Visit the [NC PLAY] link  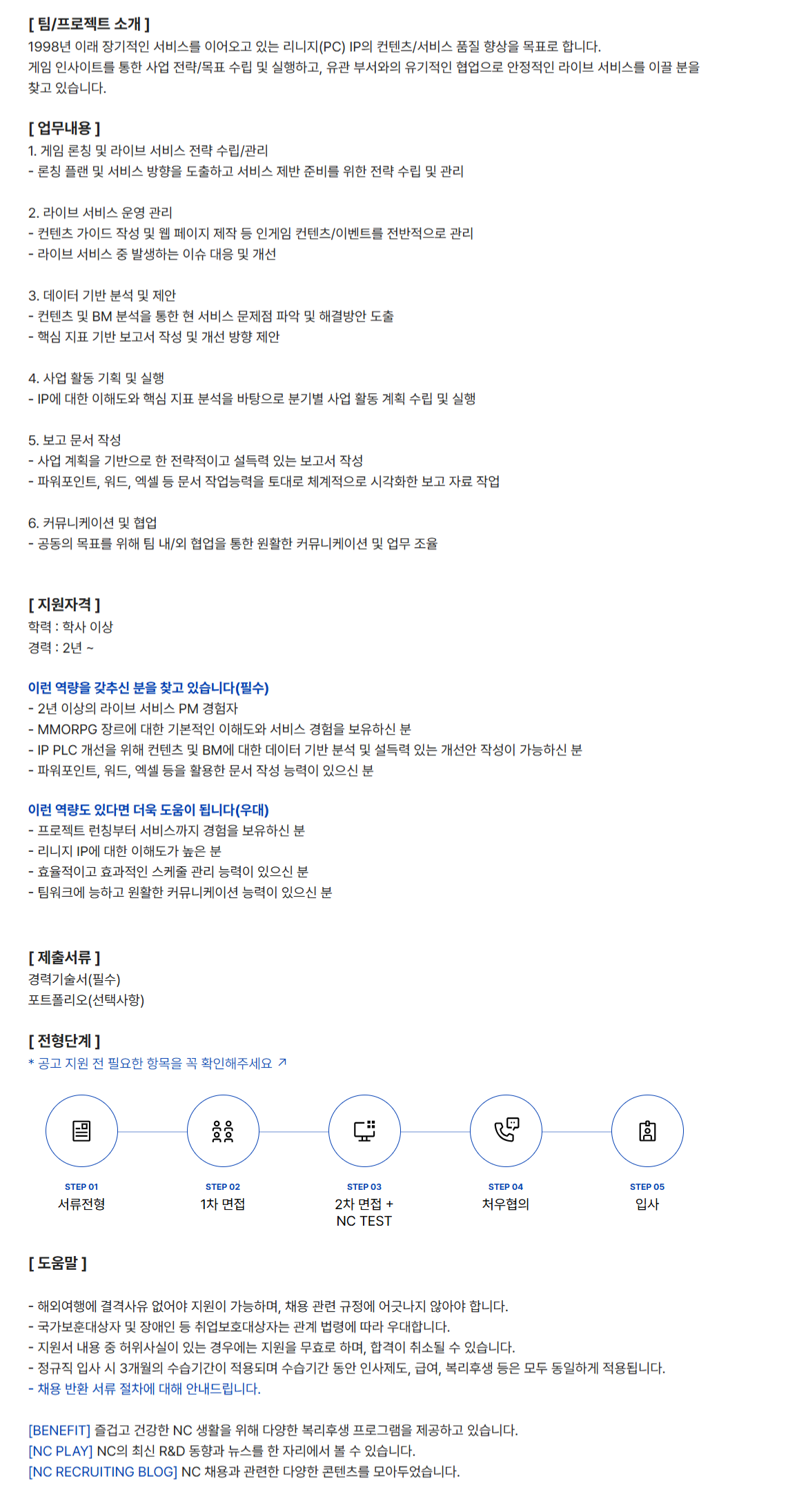click(60, 1451)
